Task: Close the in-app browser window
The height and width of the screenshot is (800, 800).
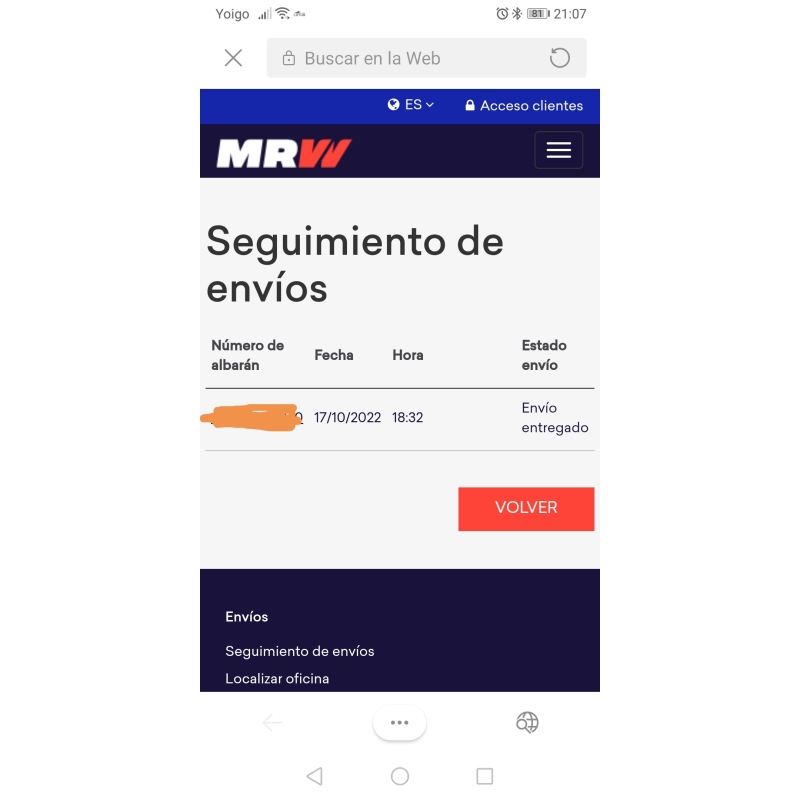Action: point(233,58)
